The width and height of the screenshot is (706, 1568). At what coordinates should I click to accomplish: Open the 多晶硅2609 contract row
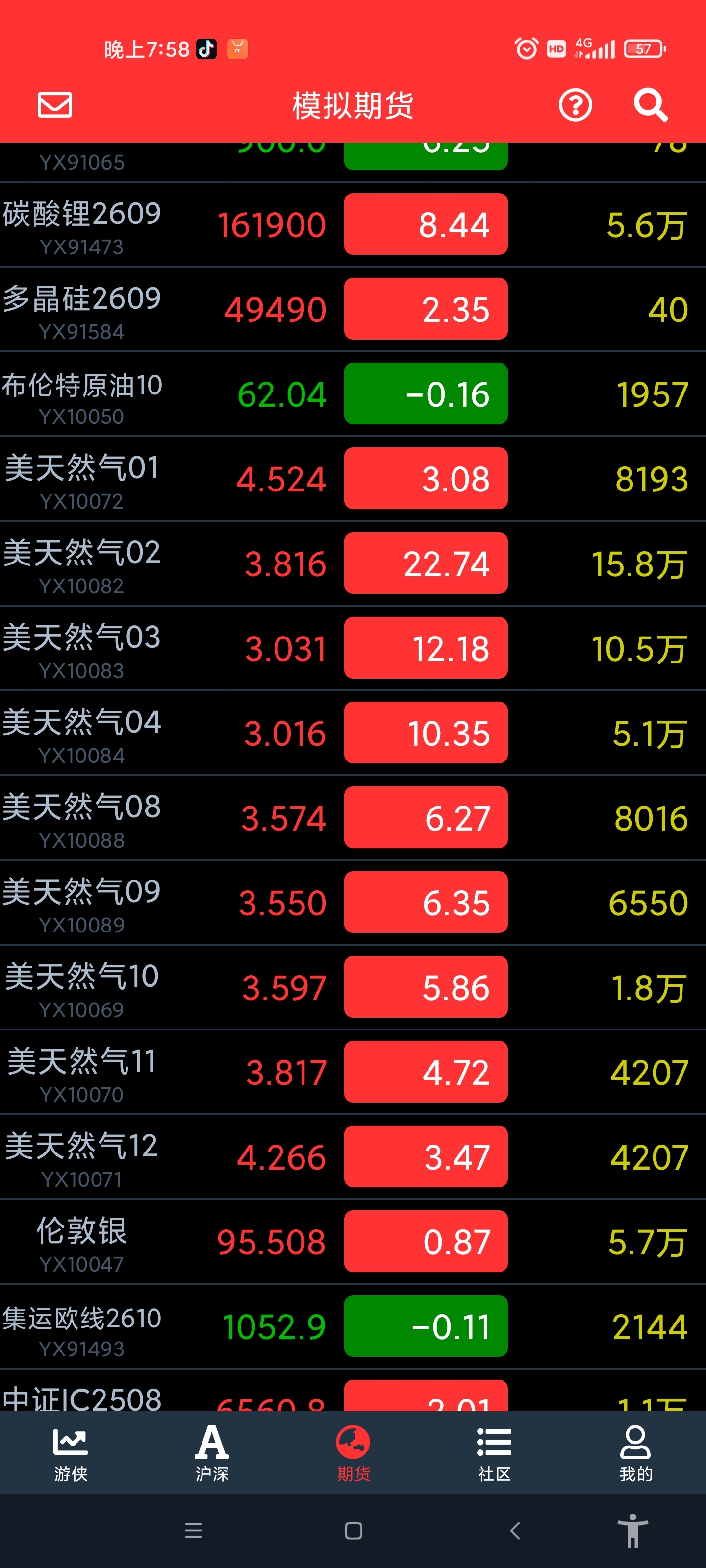82,309
